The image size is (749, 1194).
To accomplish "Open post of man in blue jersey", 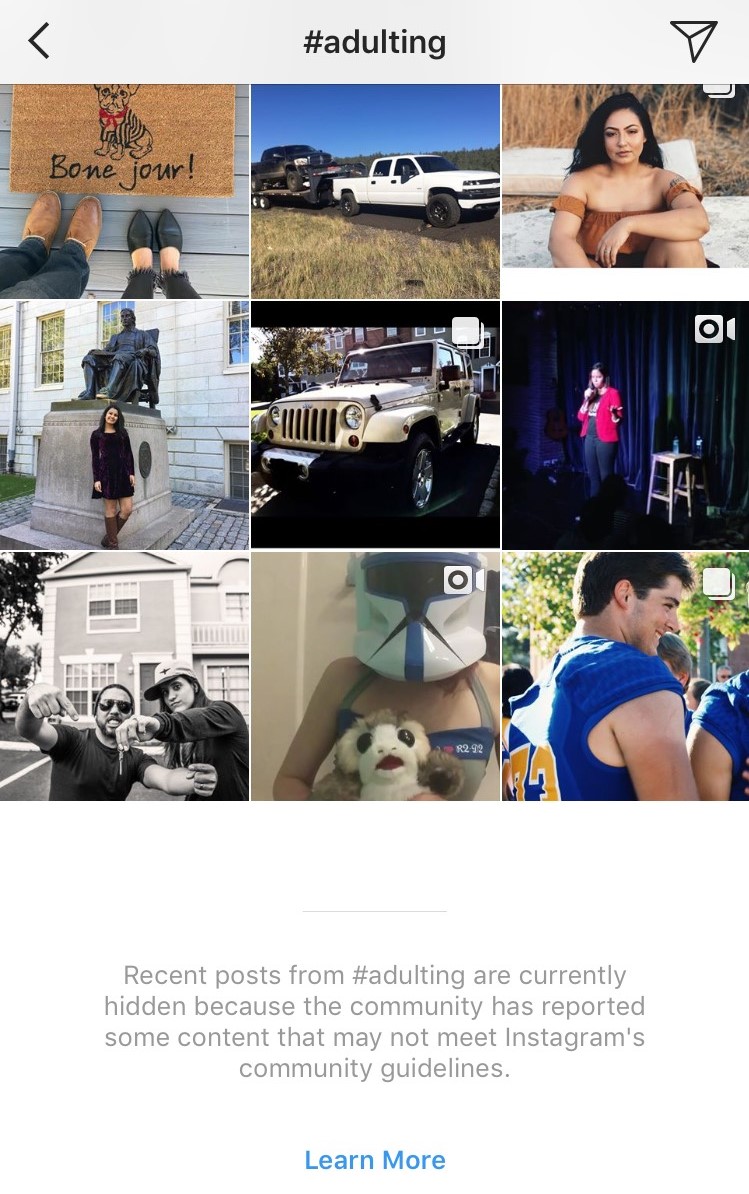I will (625, 676).
